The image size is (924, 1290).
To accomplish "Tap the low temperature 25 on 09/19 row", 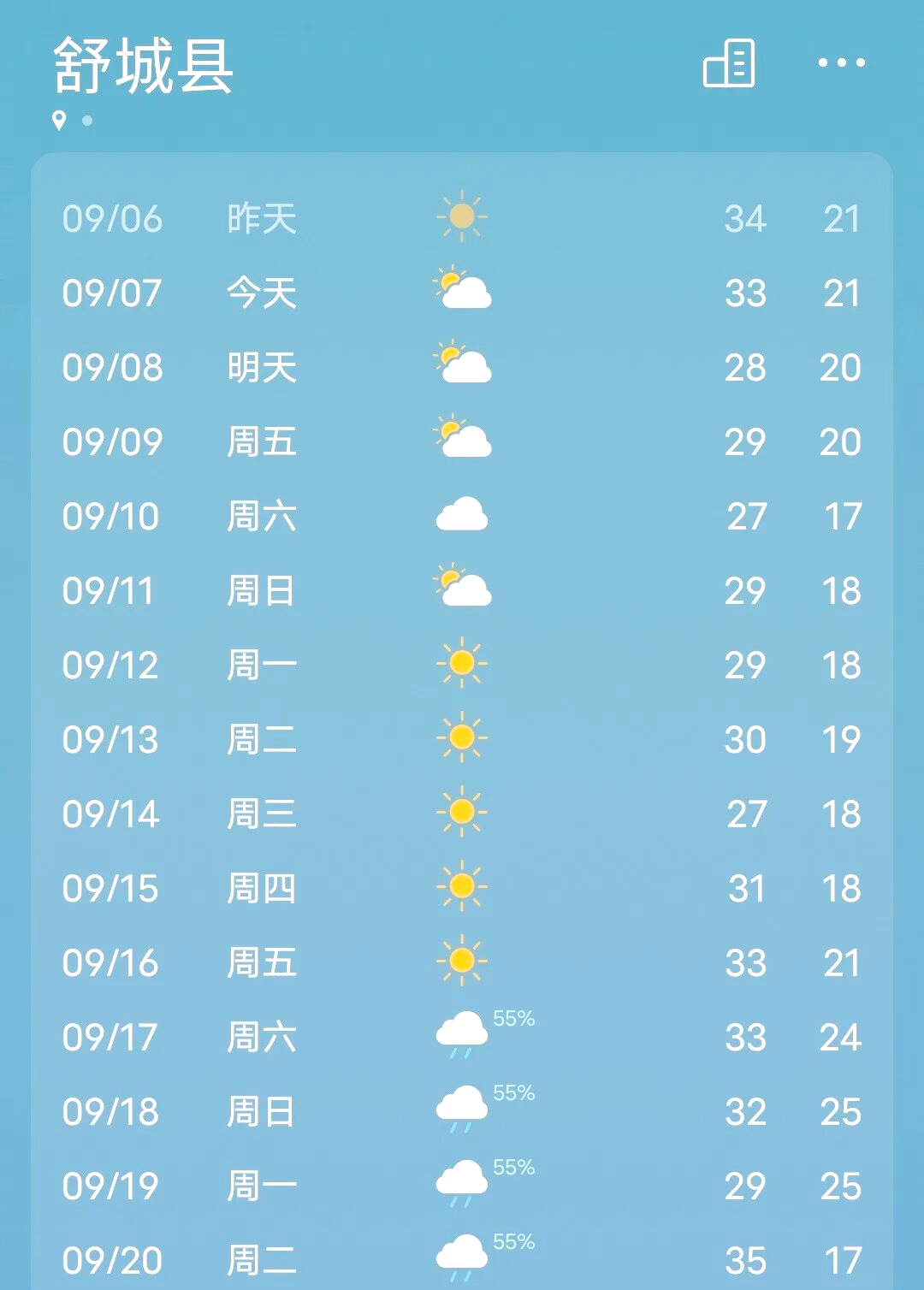I will click(841, 1186).
